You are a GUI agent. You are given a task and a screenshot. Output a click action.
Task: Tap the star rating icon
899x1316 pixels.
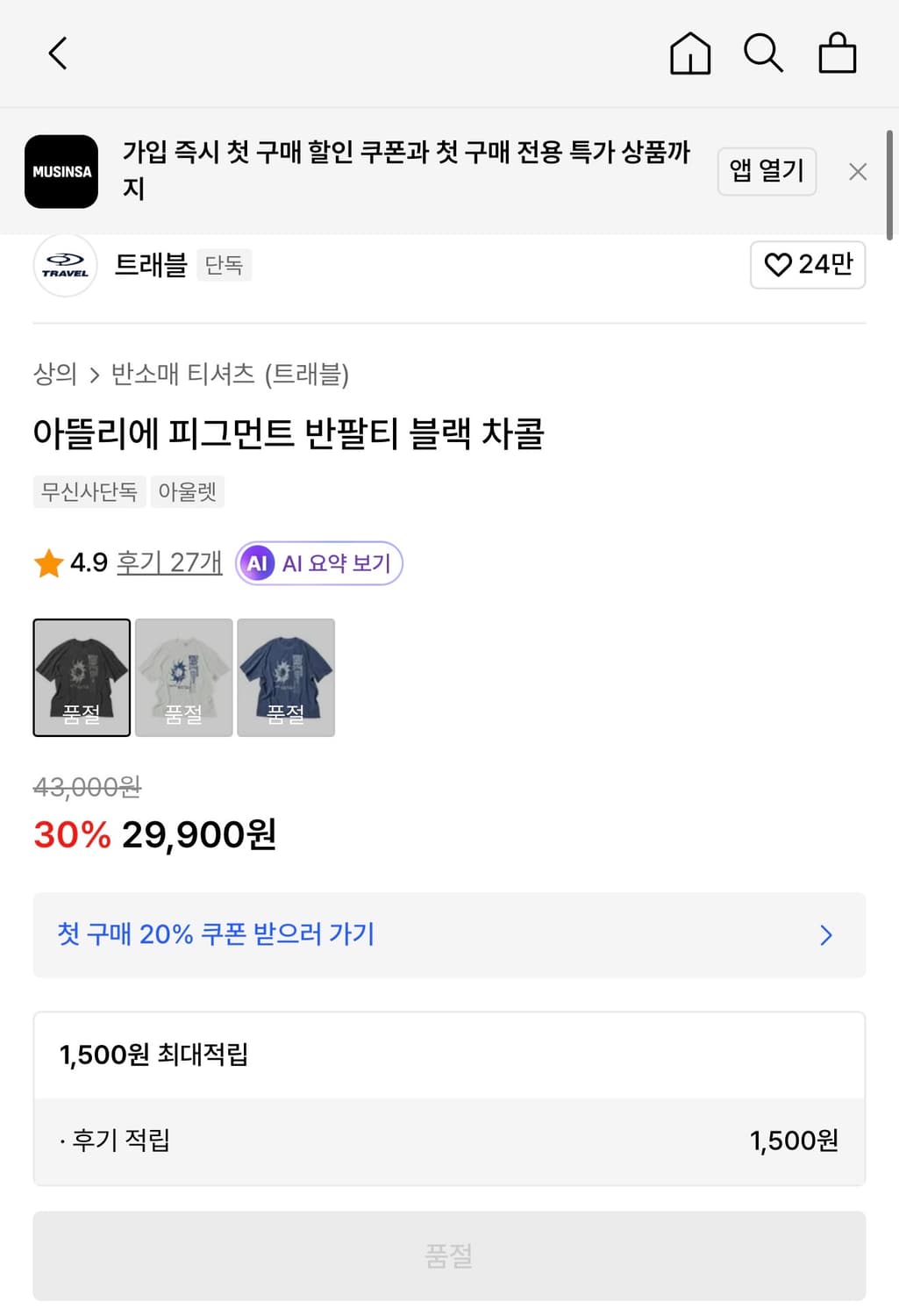point(49,562)
